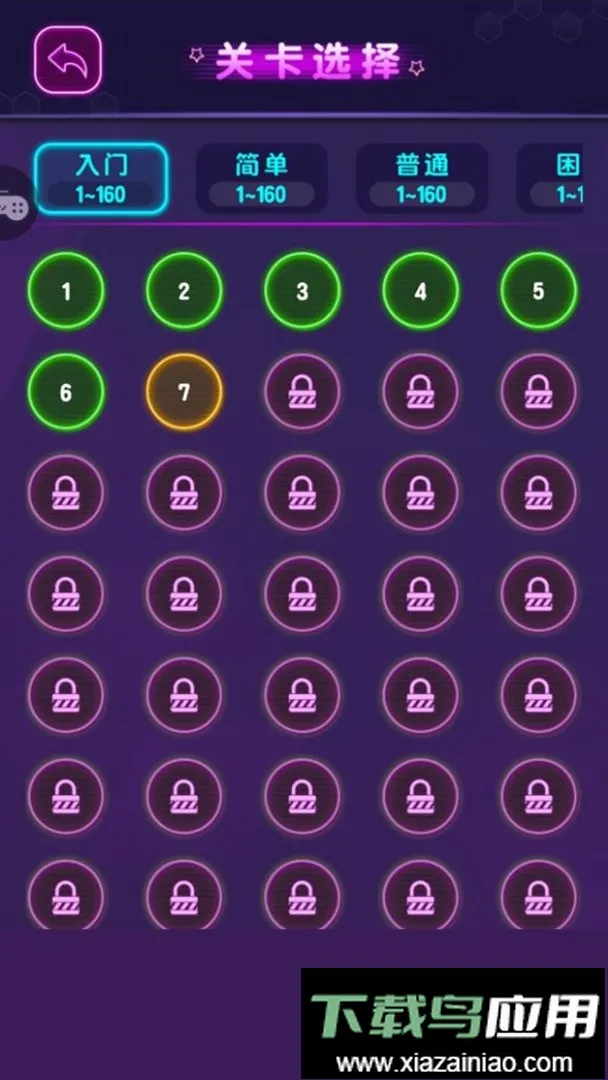
Task: Choose level 5
Action: 538,291
